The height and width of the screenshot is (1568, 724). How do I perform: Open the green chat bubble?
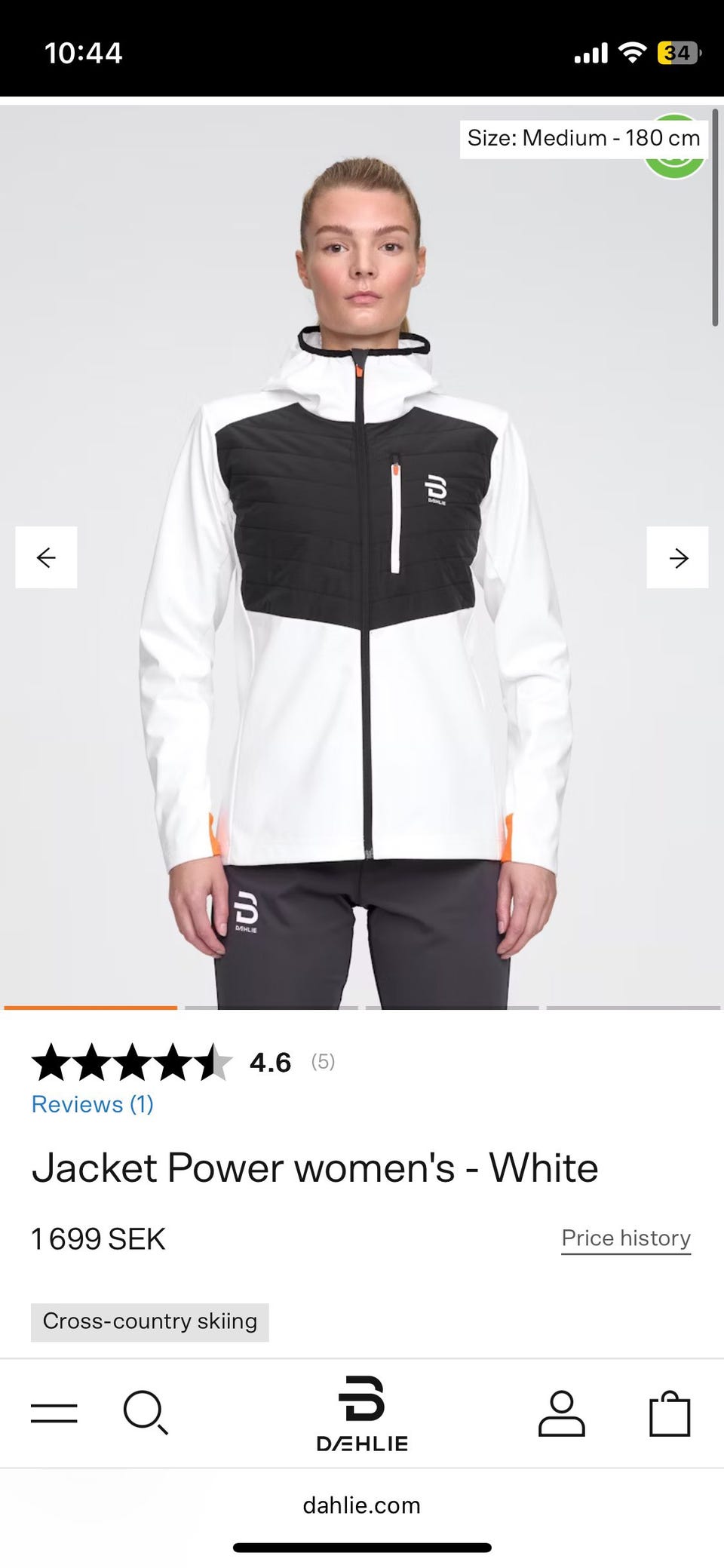tap(675, 167)
